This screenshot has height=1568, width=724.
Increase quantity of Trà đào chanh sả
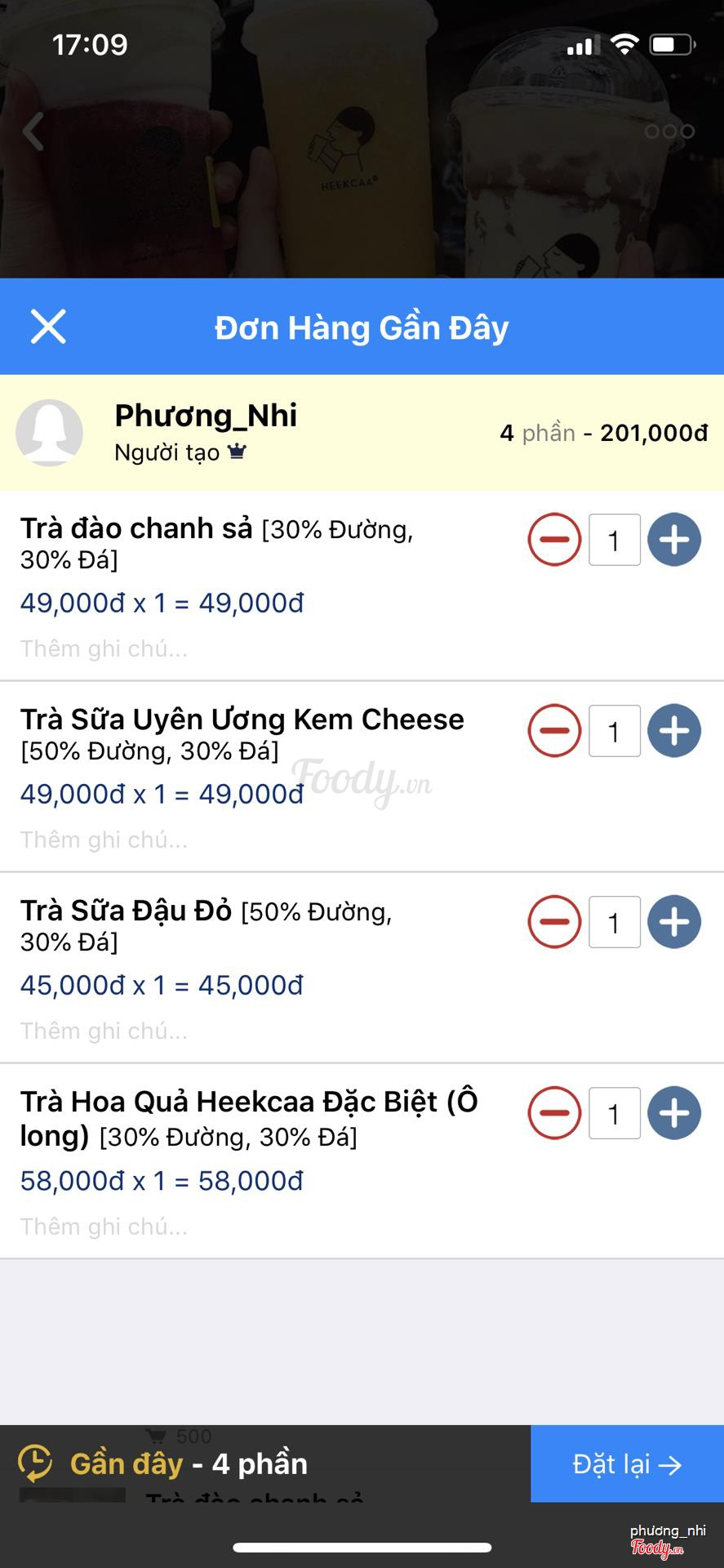click(674, 540)
